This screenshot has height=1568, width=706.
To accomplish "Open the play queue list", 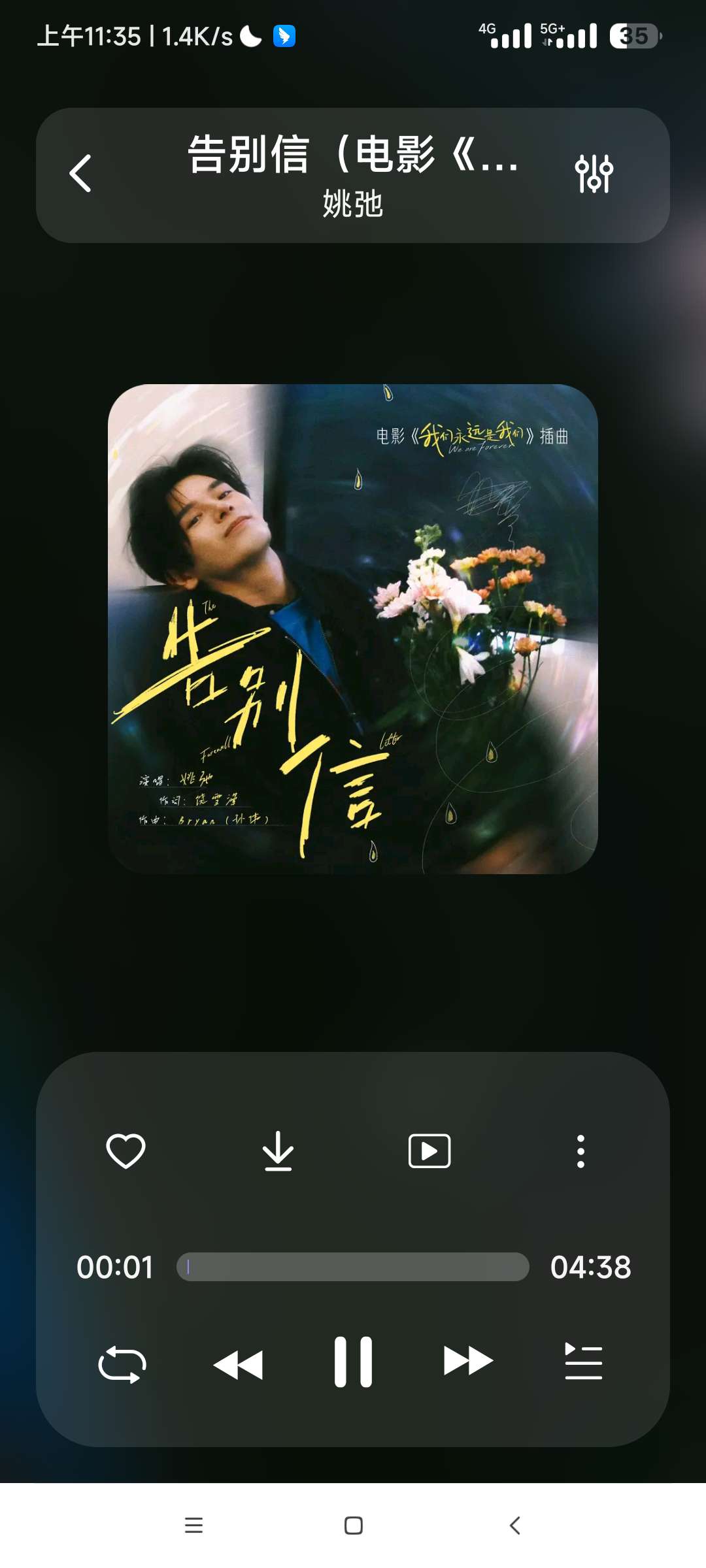I will pyautogui.click(x=583, y=1362).
